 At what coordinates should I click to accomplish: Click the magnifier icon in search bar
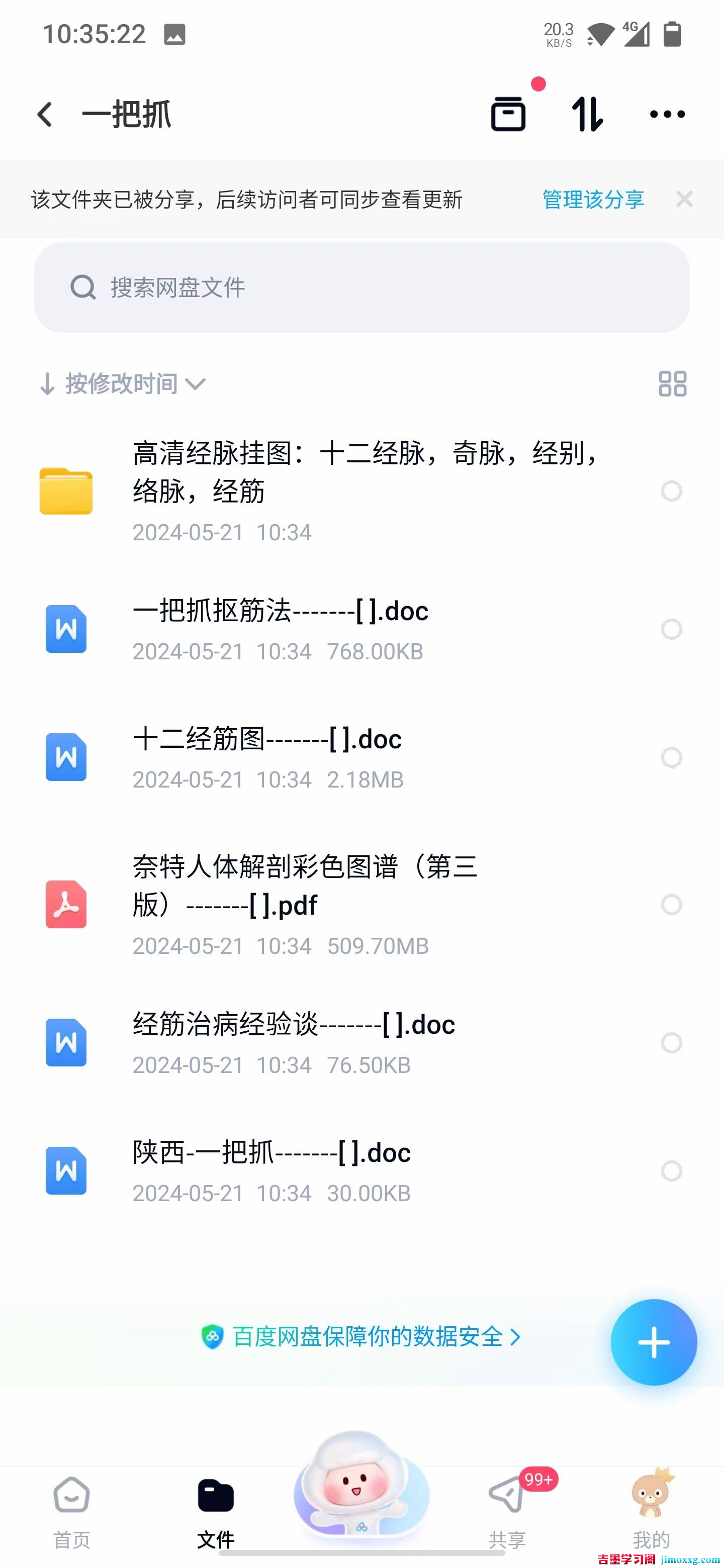point(84,287)
